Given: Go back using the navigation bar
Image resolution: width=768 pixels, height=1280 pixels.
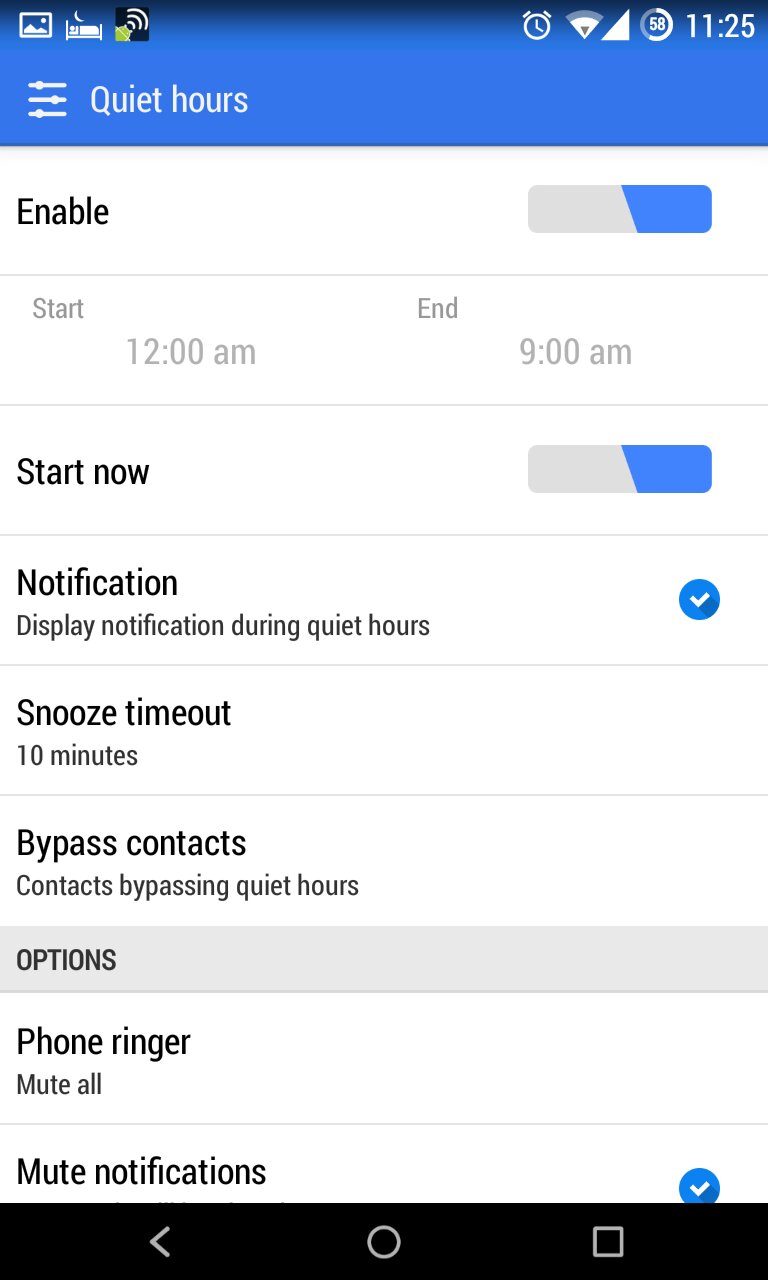Looking at the screenshot, I should pyautogui.click(x=160, y=1242).
